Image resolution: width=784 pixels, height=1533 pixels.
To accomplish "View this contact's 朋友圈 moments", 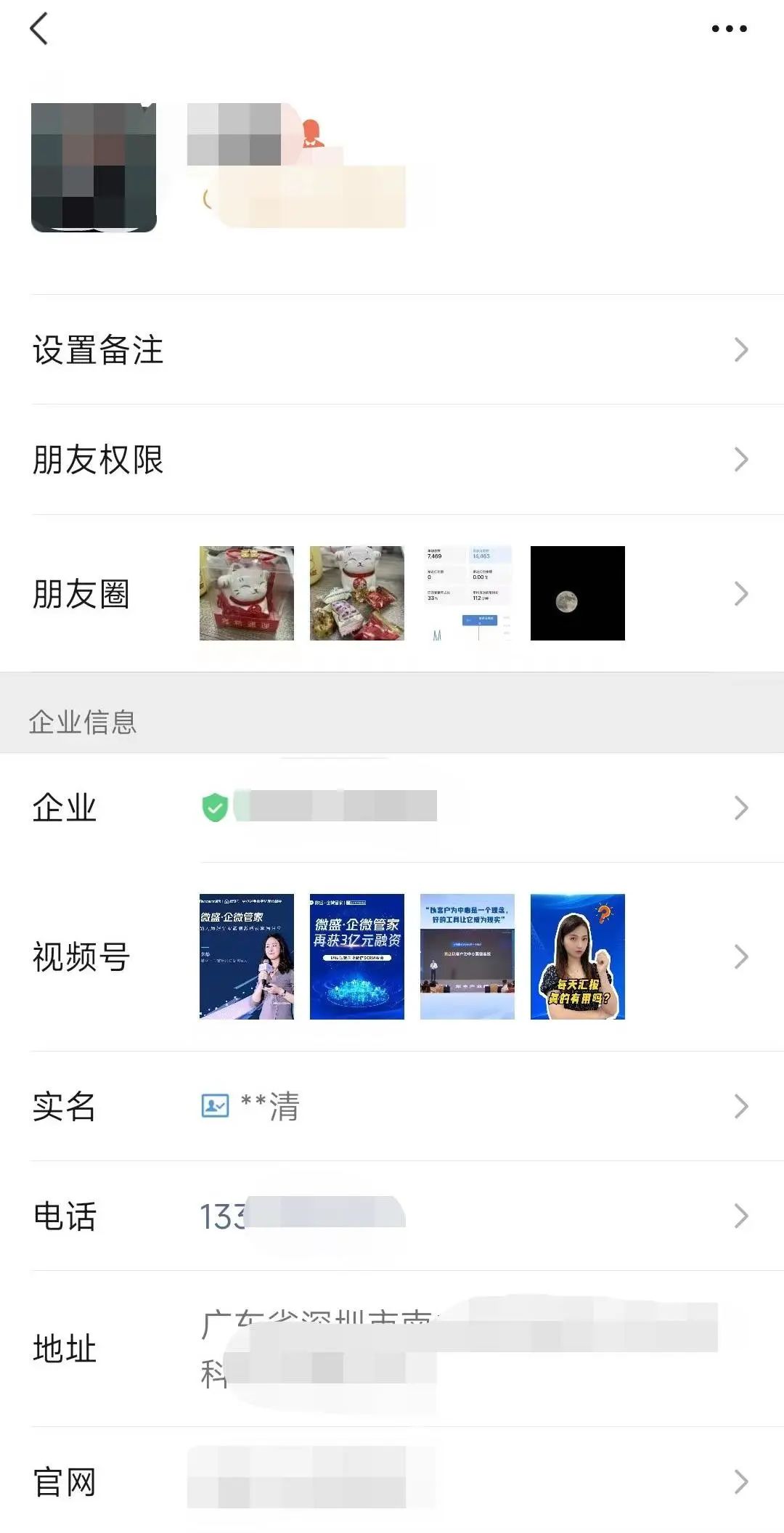I will (392, 594).
